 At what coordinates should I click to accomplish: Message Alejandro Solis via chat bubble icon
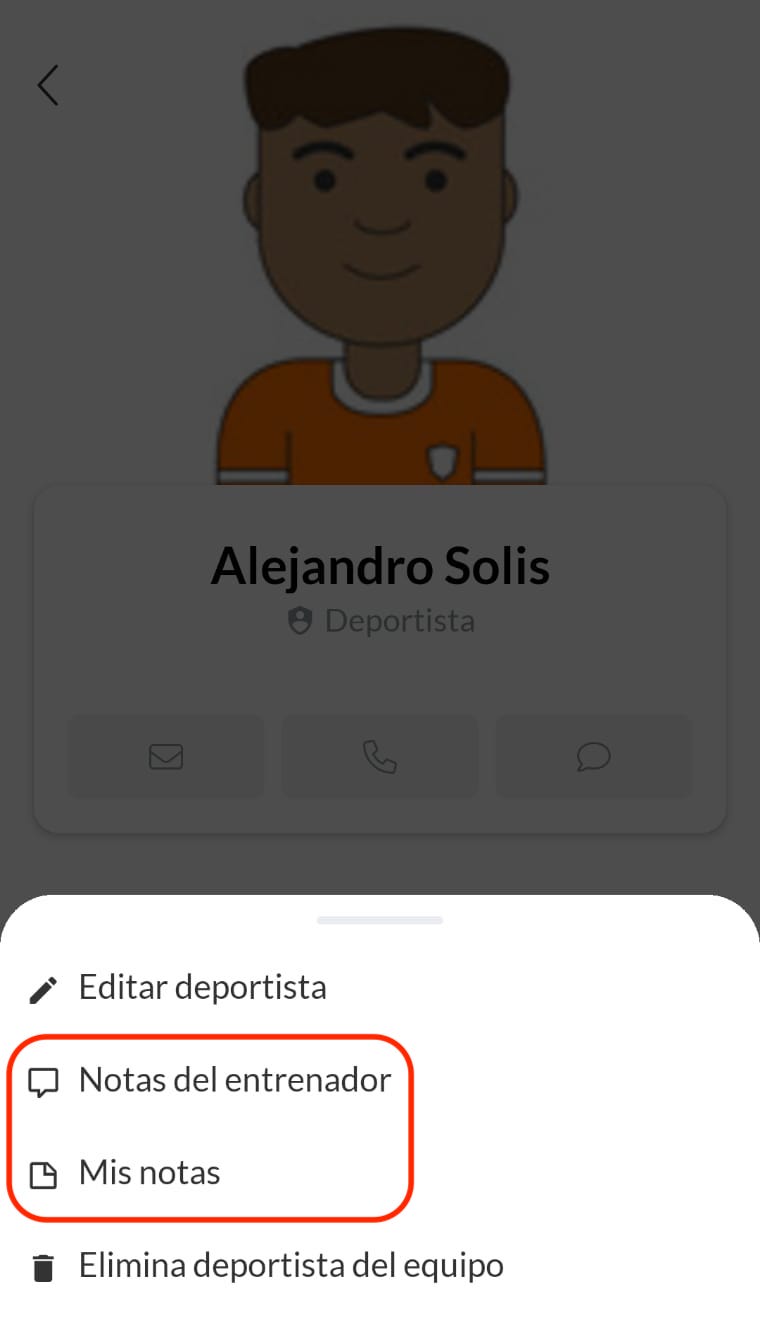[593, 756]
